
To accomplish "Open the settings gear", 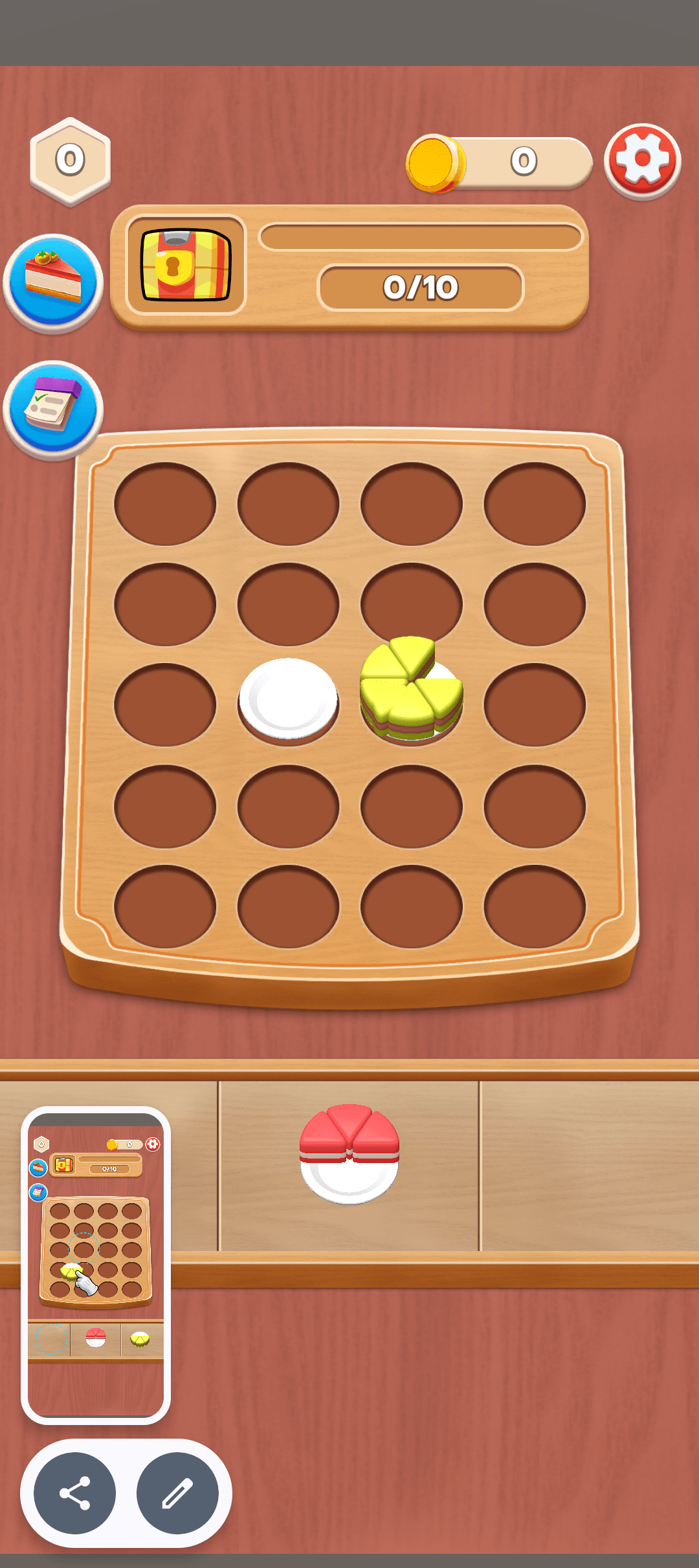I will pyautogui.click(x=642, y=161).
